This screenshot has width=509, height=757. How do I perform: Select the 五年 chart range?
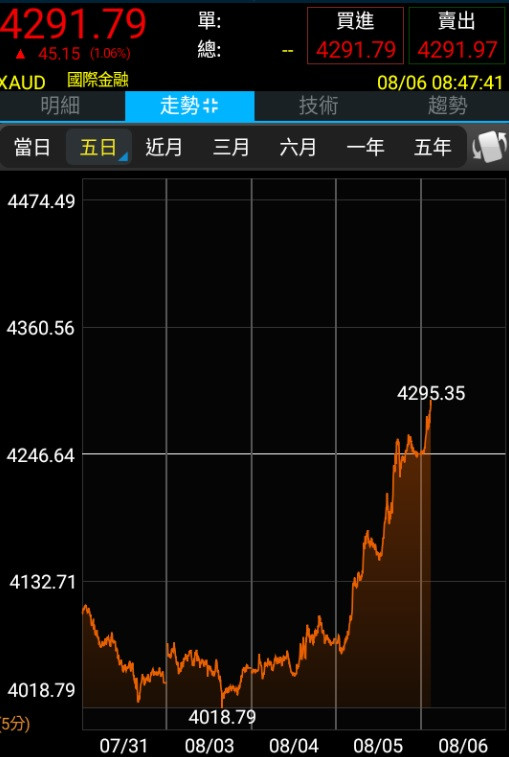click(432, 147)
